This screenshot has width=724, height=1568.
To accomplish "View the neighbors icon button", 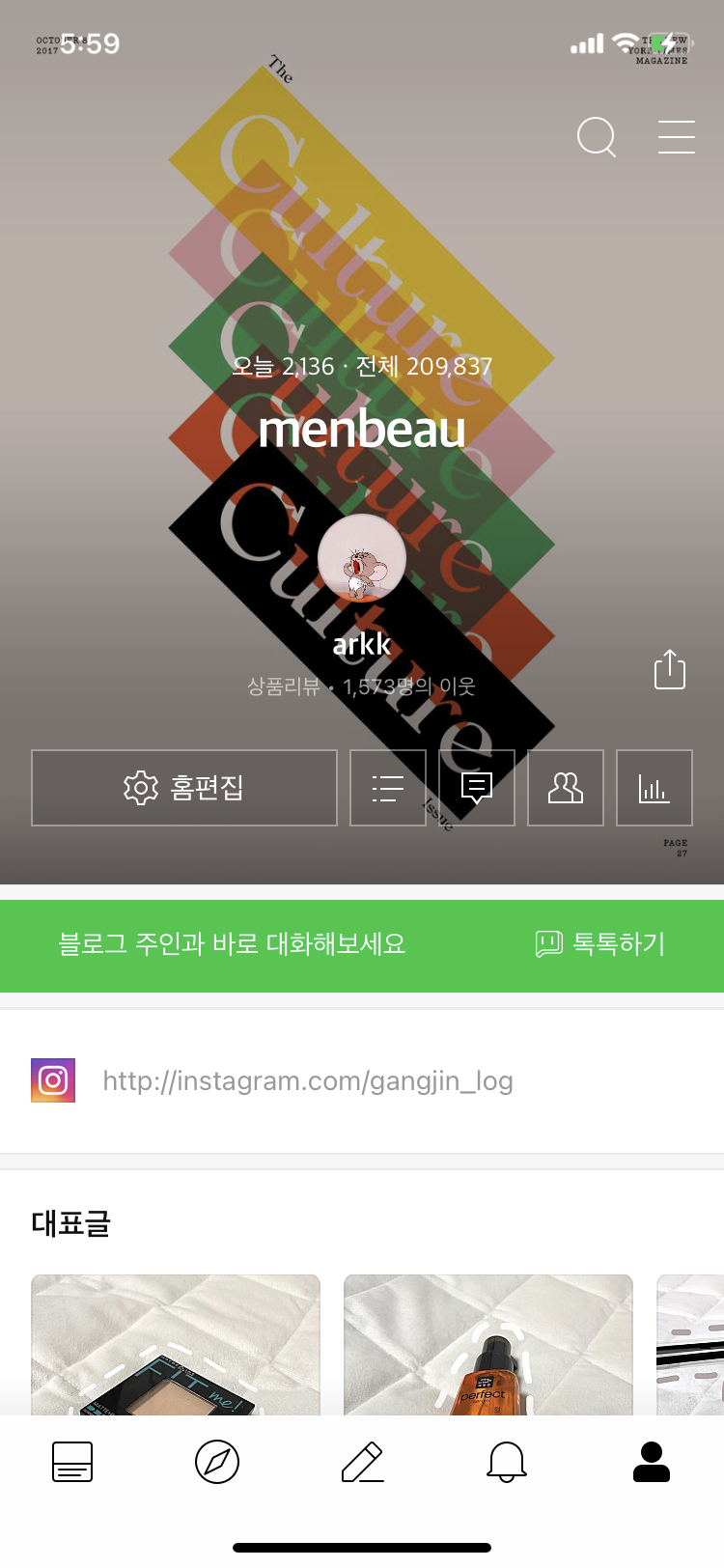I will [566, 788].
